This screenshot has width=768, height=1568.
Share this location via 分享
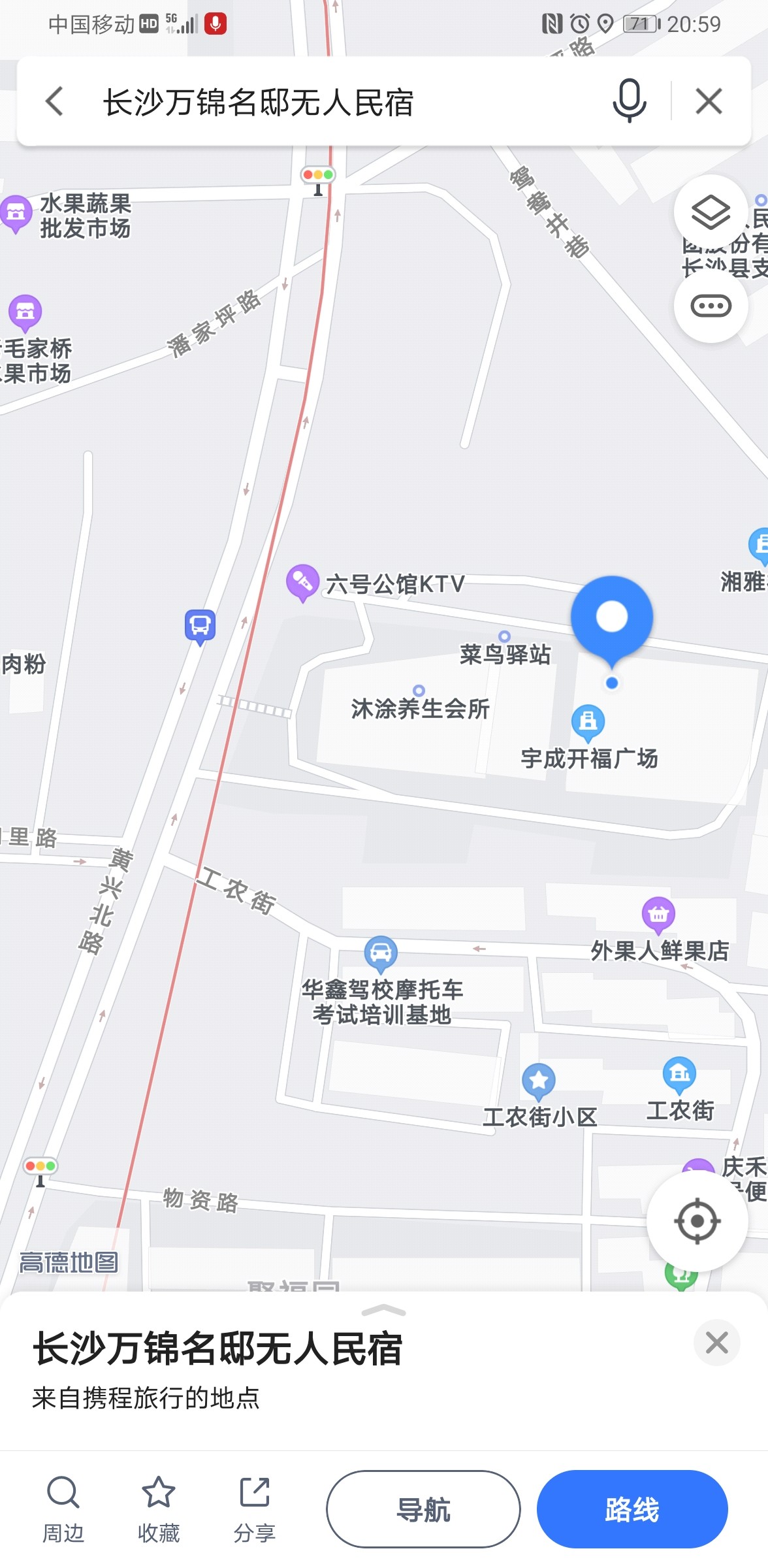click(x=254, y=1508)
